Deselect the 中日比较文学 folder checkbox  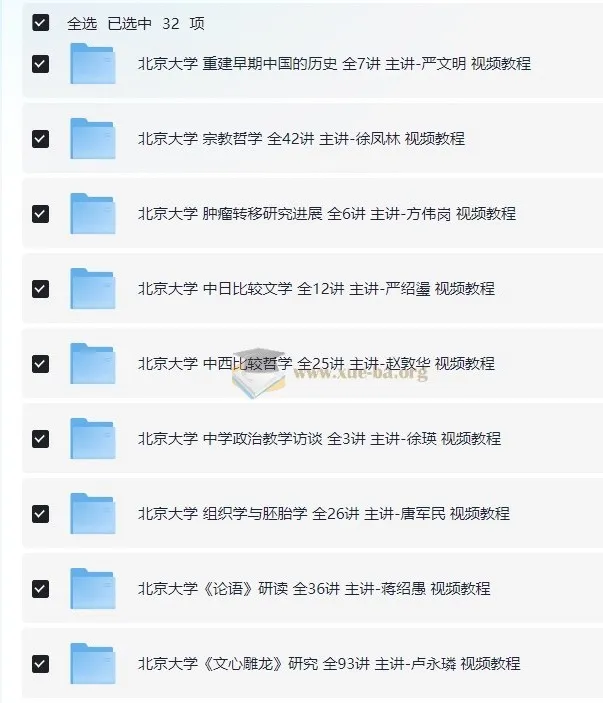coord(40,289)
